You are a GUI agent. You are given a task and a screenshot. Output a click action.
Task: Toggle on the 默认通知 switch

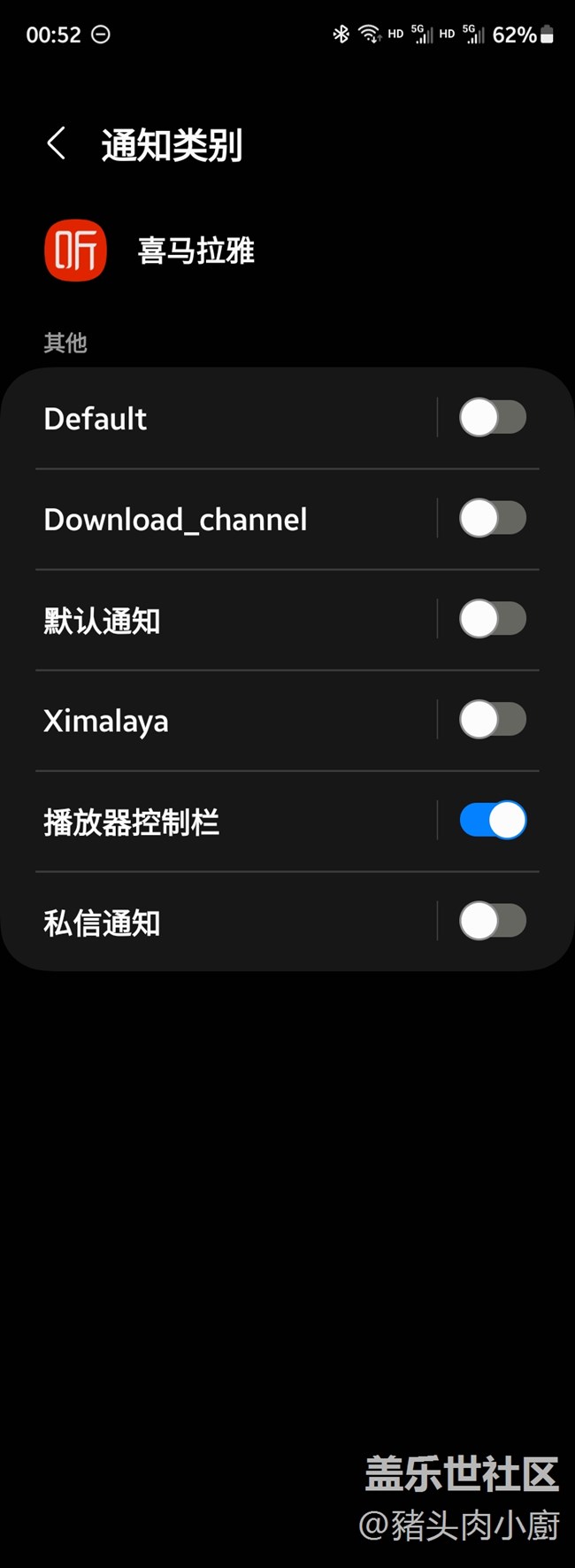click(x=492, y=620)
